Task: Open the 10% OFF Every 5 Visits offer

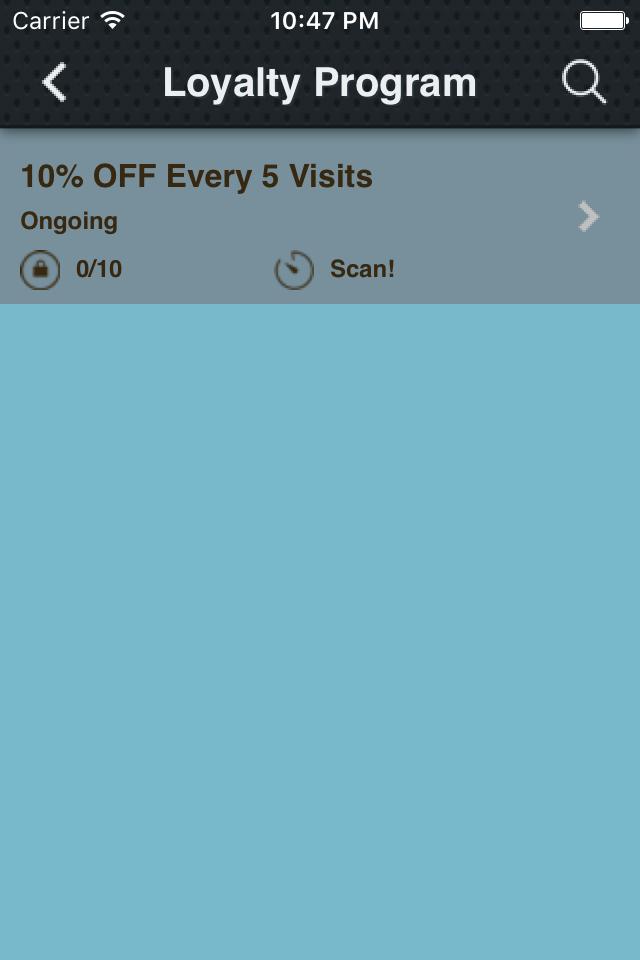Action: tap(320, 217)
